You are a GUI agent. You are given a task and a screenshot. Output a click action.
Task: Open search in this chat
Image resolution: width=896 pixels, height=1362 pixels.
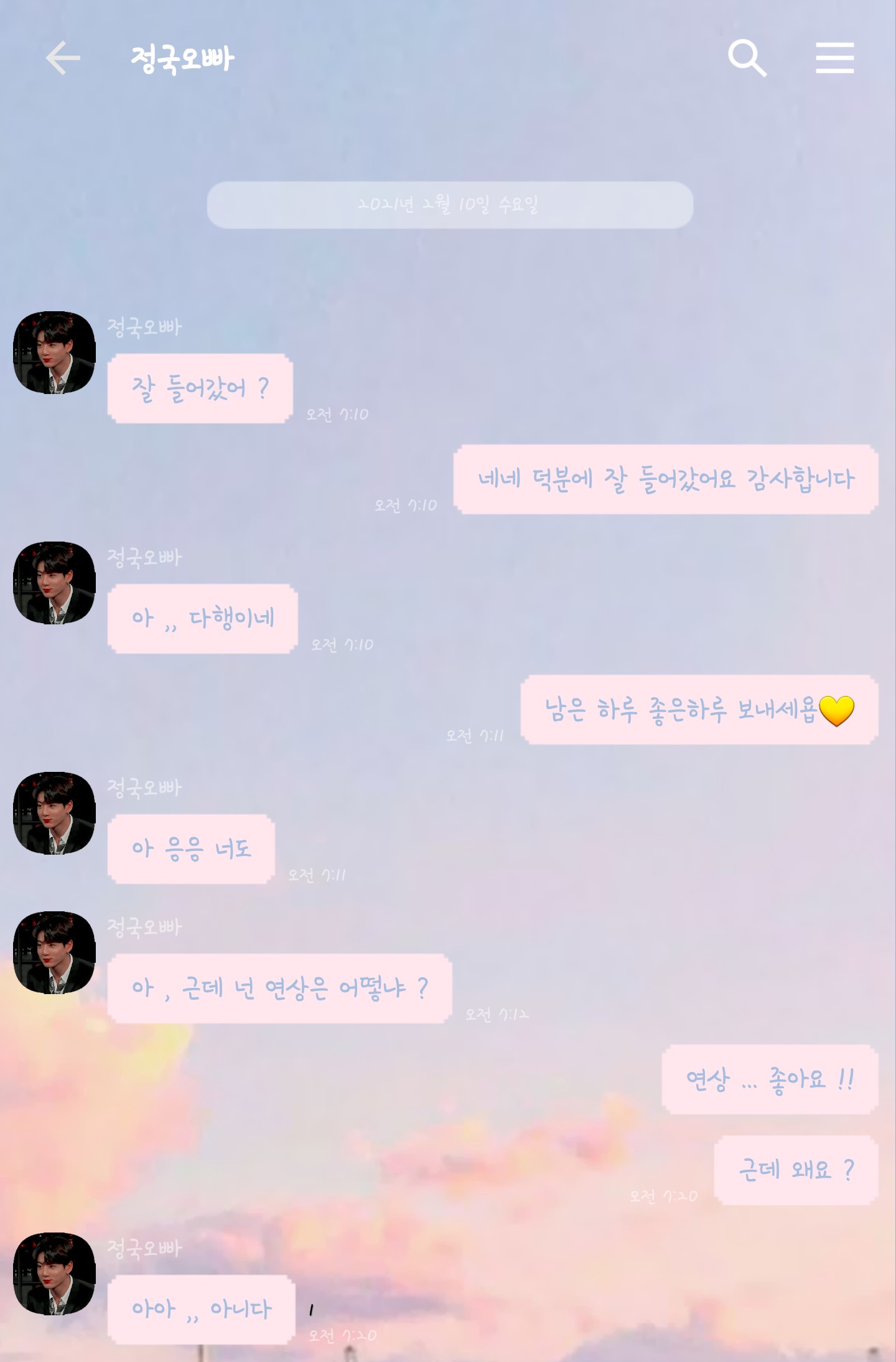pyautogui.click(x=747, y=59)
